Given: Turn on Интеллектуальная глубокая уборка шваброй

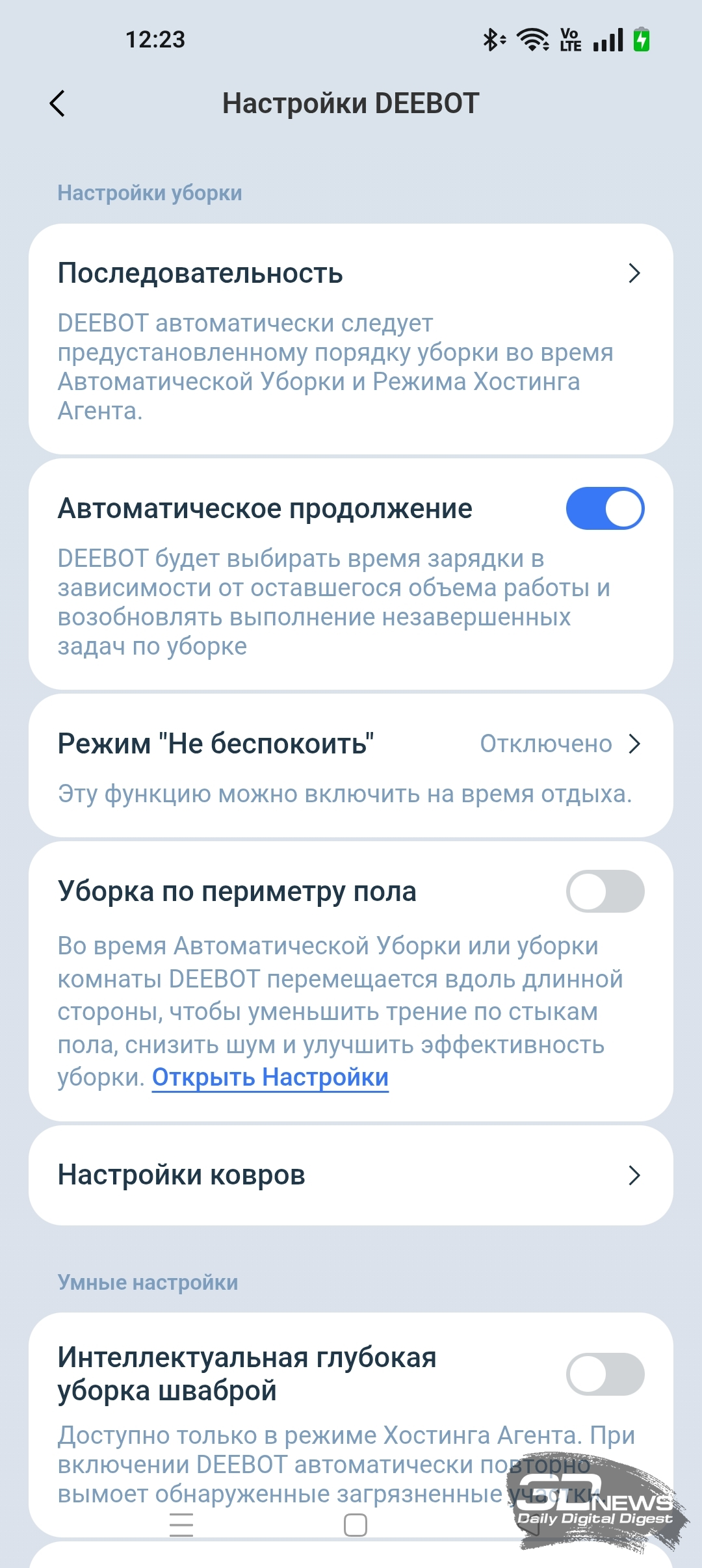Looking at the screenshot, I should tap(604, 1374).
